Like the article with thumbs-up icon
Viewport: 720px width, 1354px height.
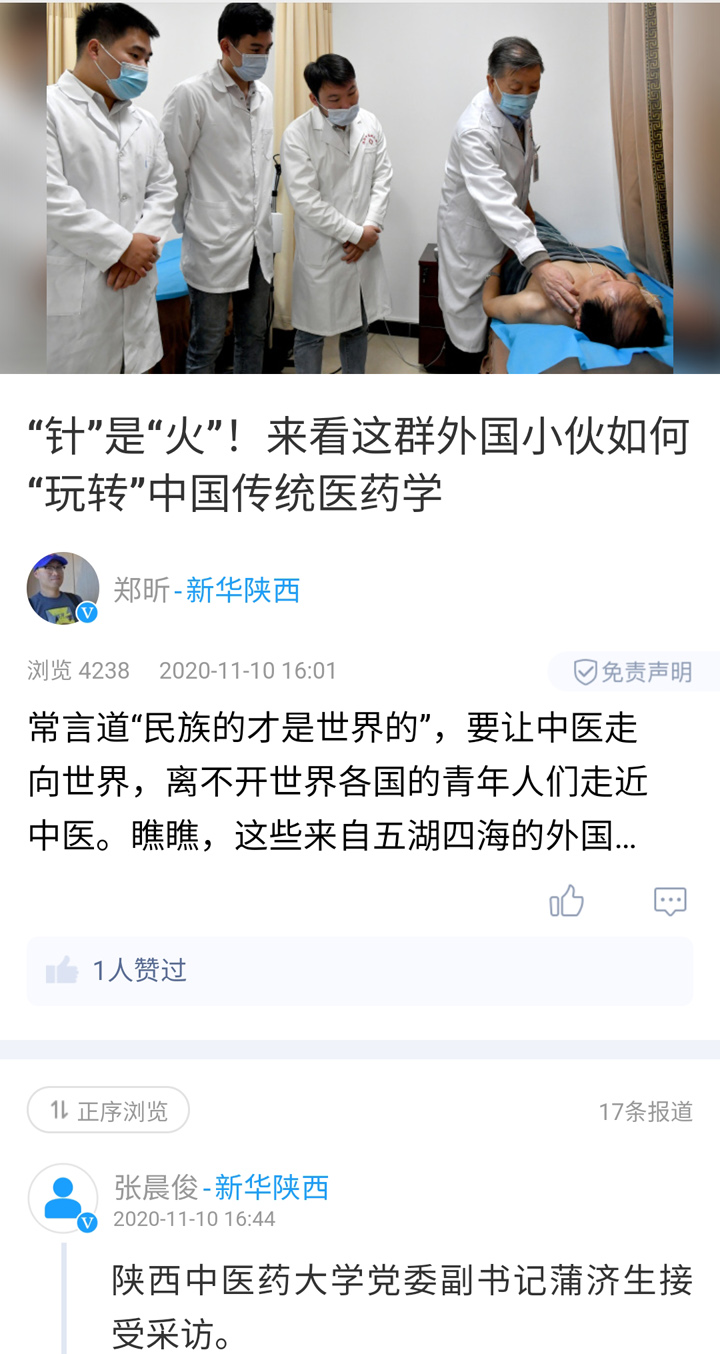[566, 901]
